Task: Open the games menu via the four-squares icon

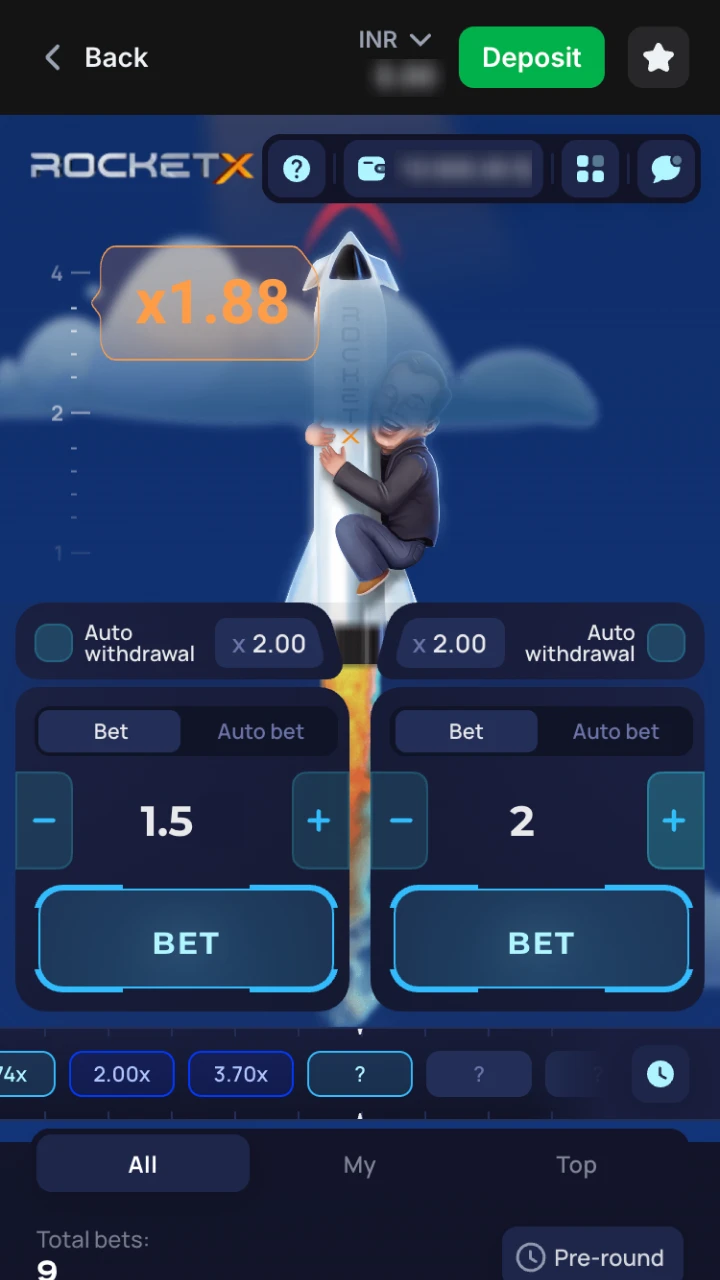Action: coord(590,168)
